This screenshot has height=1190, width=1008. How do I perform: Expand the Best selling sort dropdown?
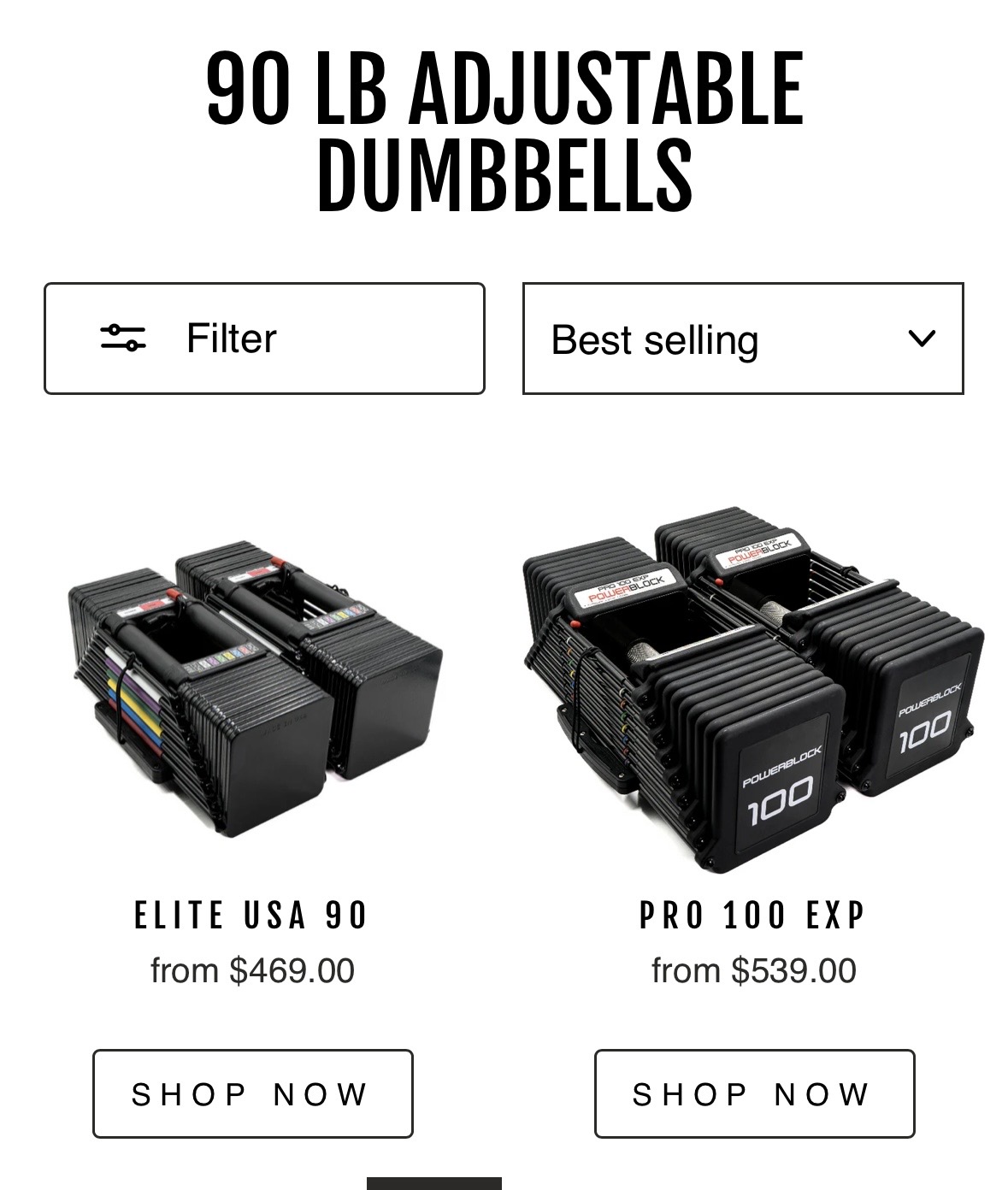pos(743,339)
